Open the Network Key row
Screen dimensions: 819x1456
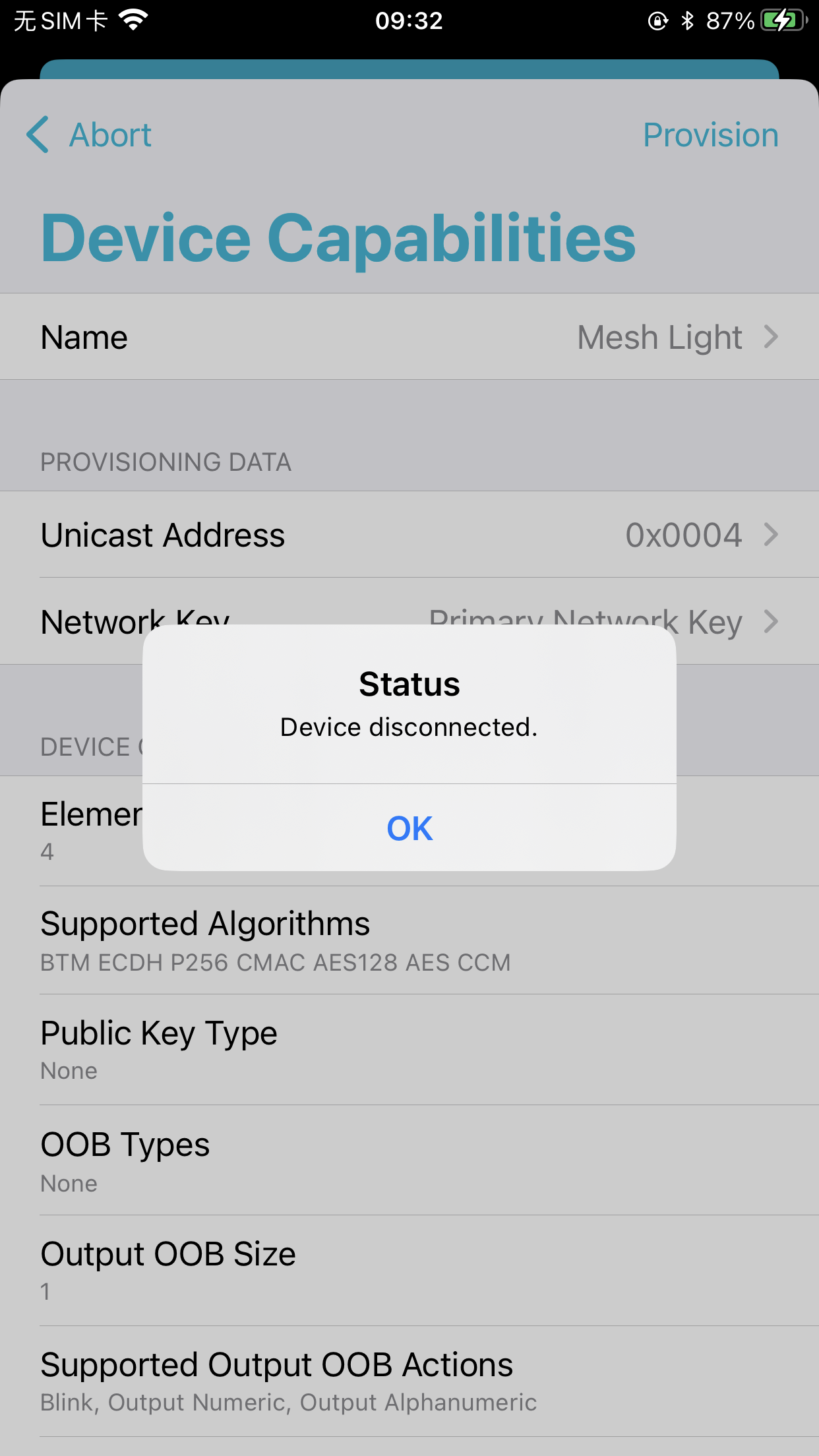pos(409,621)
